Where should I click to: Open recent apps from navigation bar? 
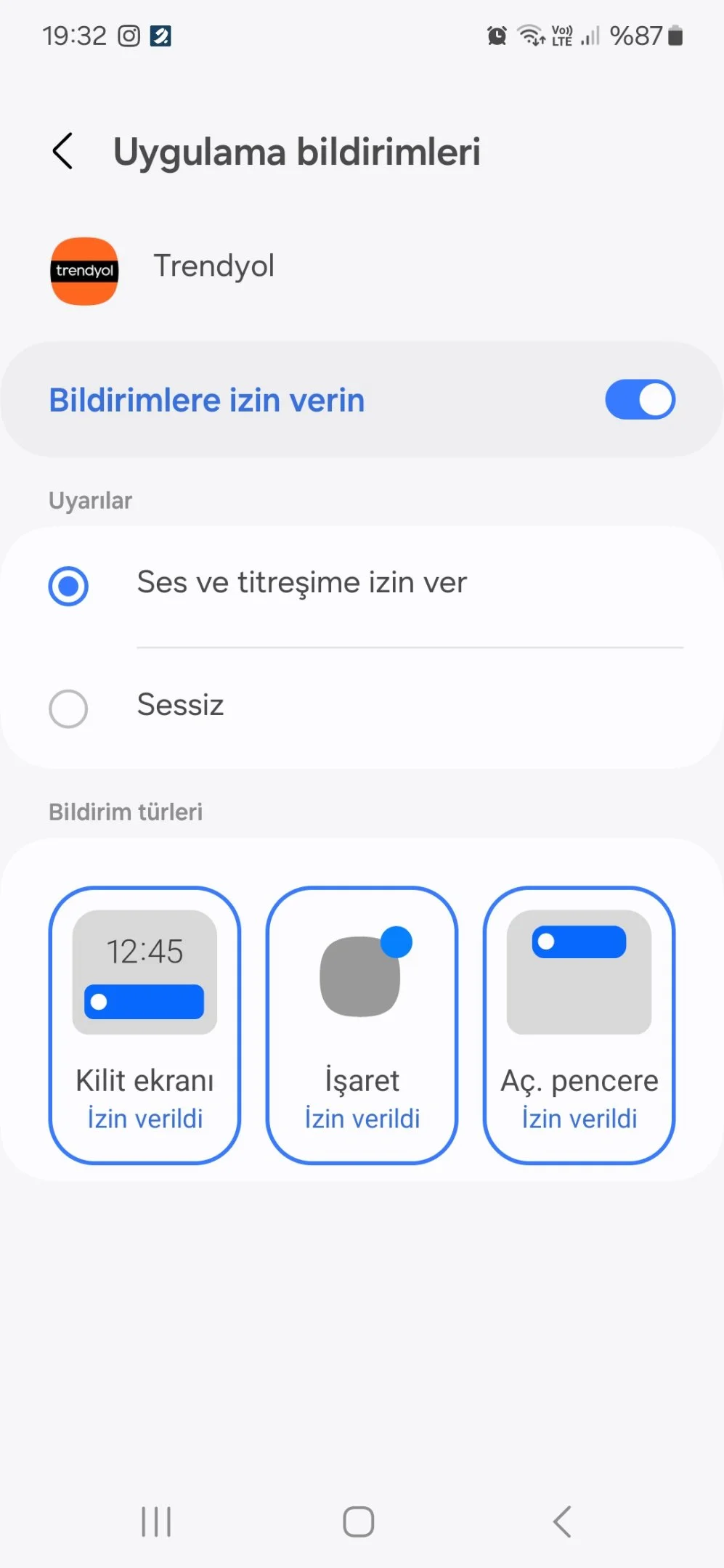156,1522
